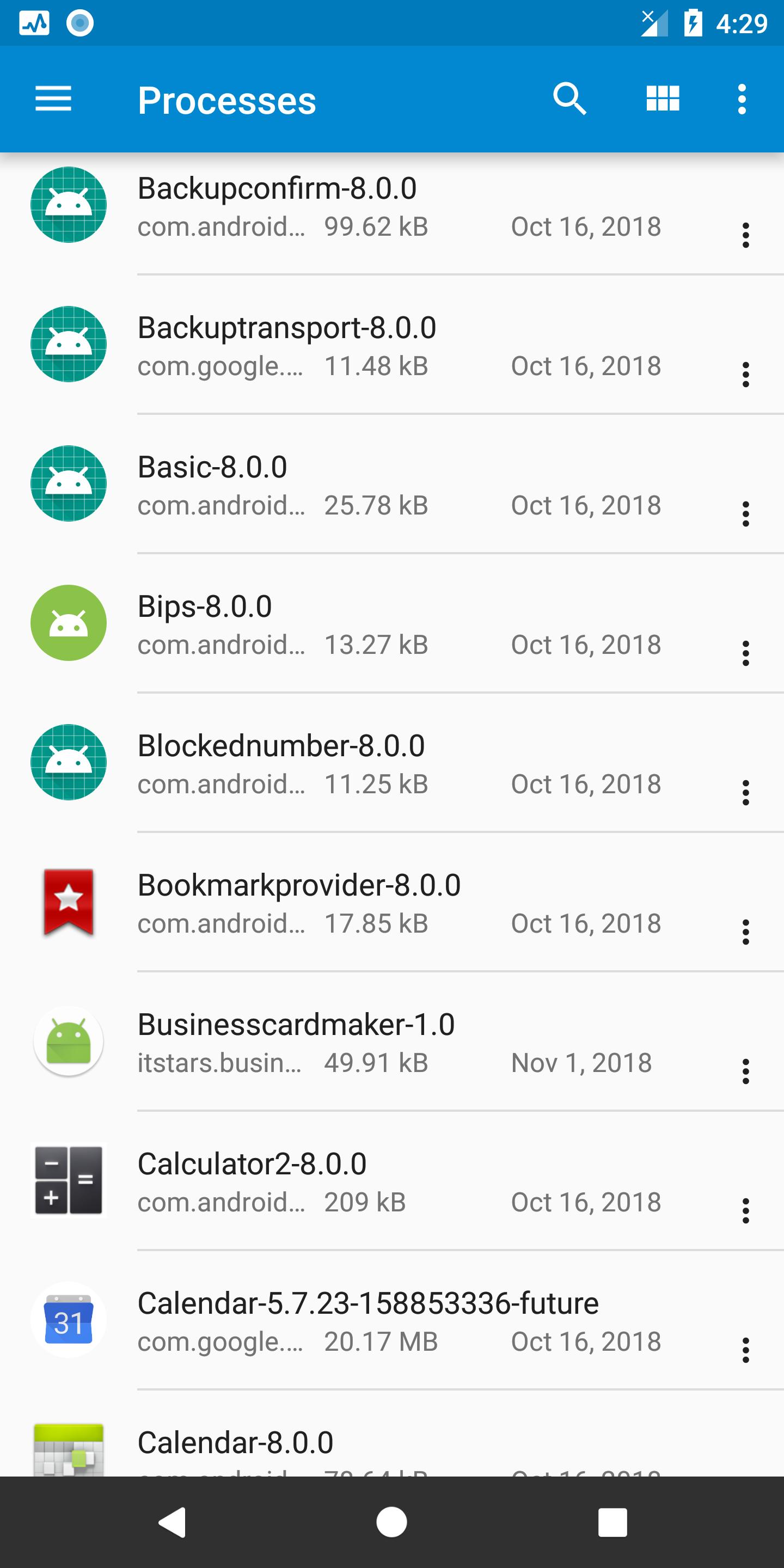This screenshot has height=1568, width=784.
Task: Open Backupconfirm-8.0.0 entry
Action: pyautogui.click(x=365, y=206)
